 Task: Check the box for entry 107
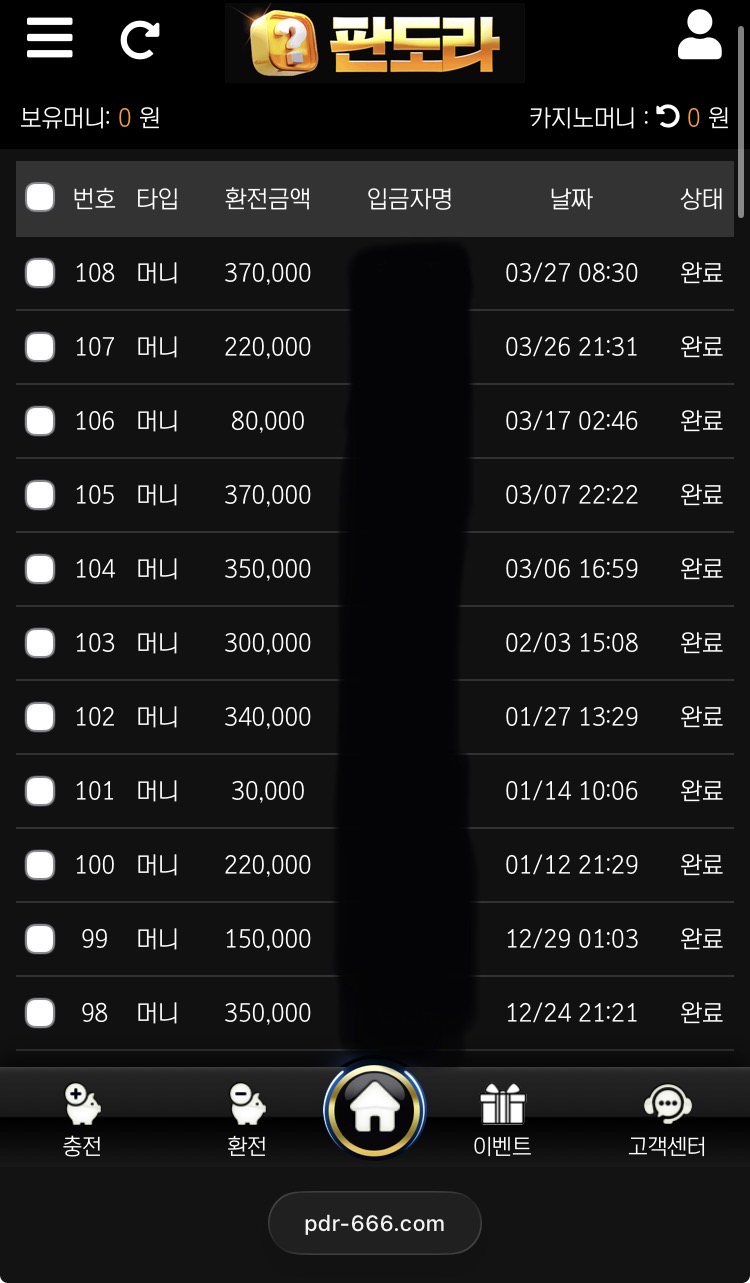pyautogui.click(x=40, y=346)
